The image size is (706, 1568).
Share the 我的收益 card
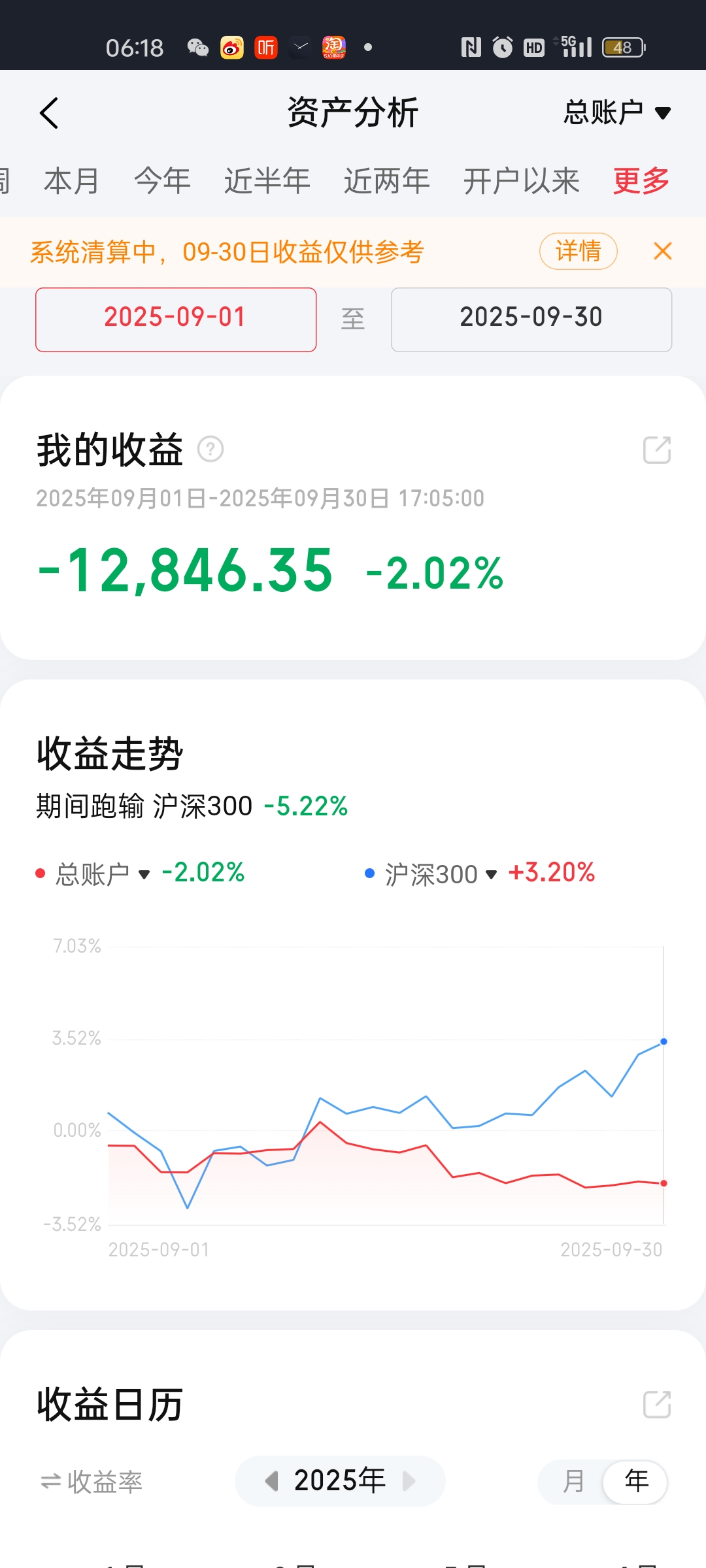657,450
